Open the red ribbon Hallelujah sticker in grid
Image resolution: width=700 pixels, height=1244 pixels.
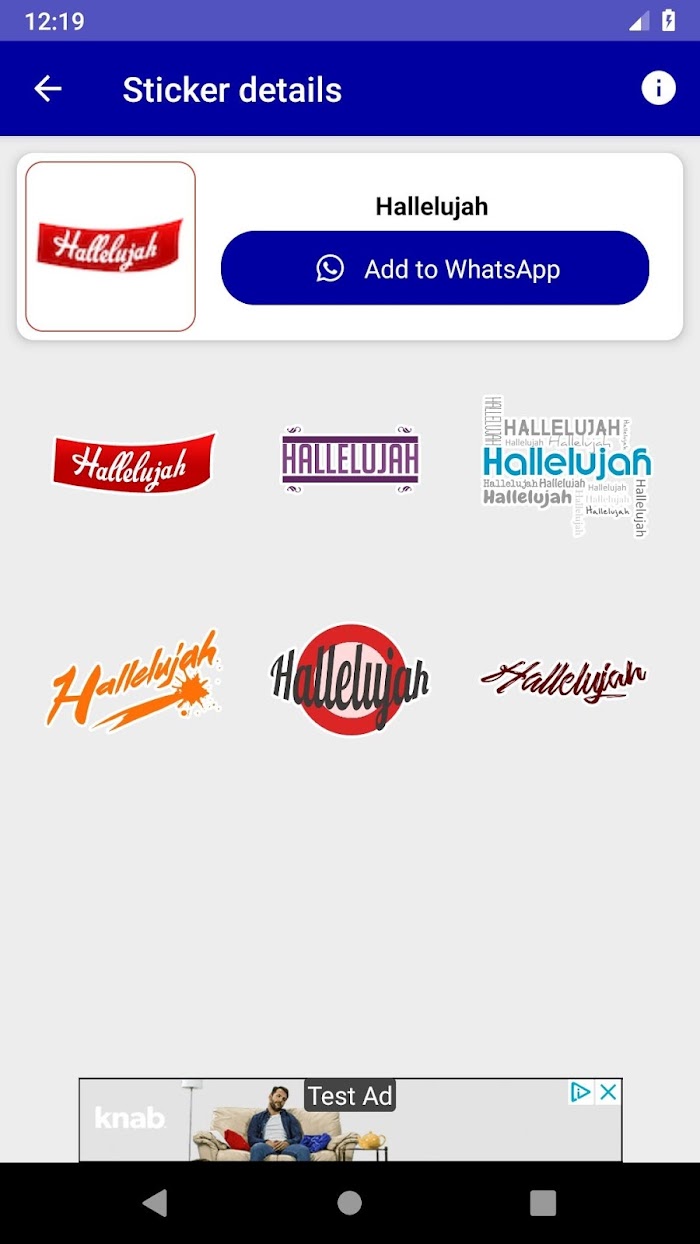point(134,461)
